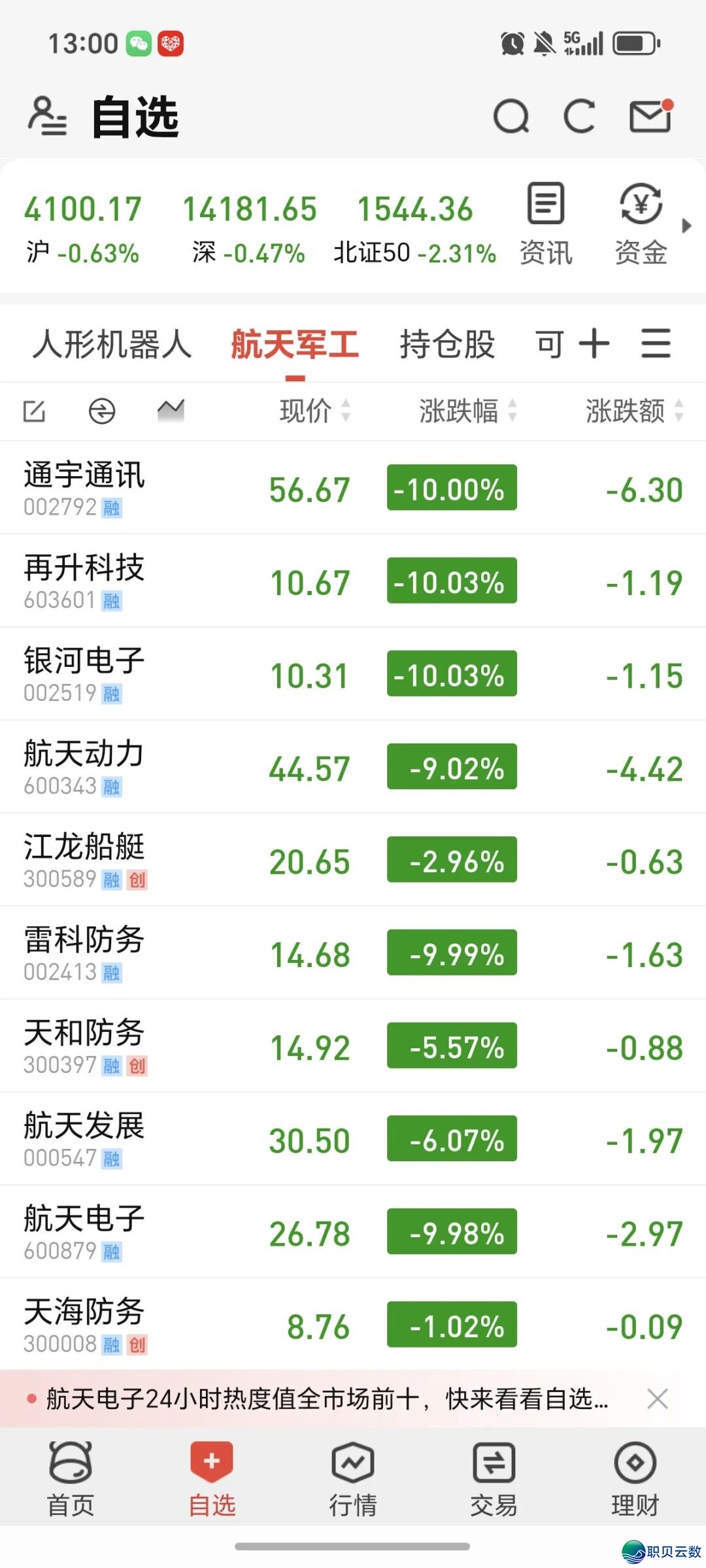The image size is (706, 1568).
Task: Open 通宇通讯 stock details
Action: click(85, 487)
